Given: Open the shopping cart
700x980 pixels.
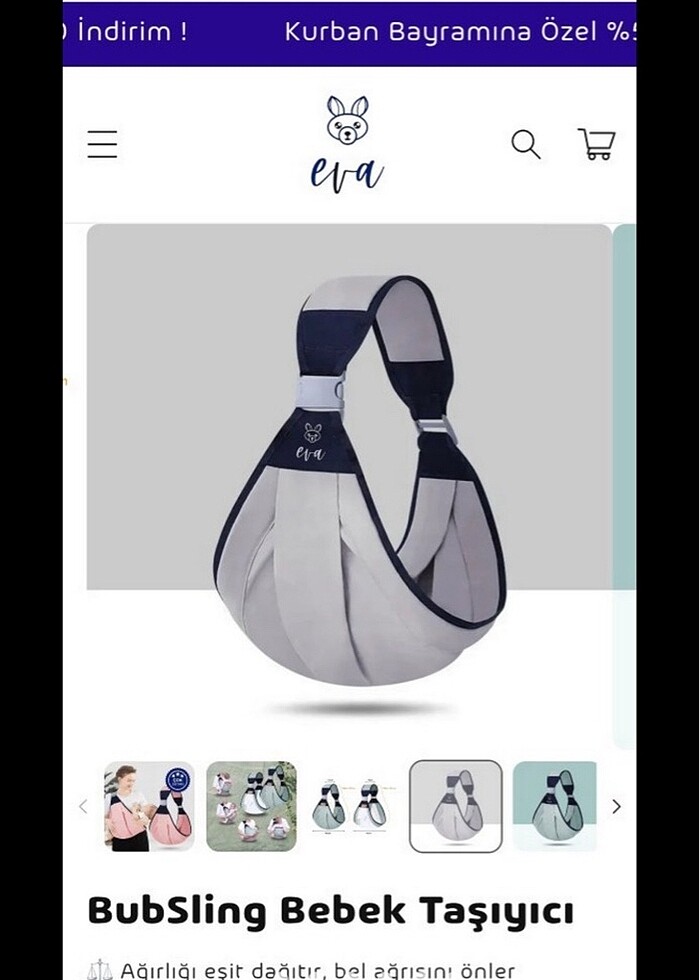Looking at the screenshot, I should 596,145.
